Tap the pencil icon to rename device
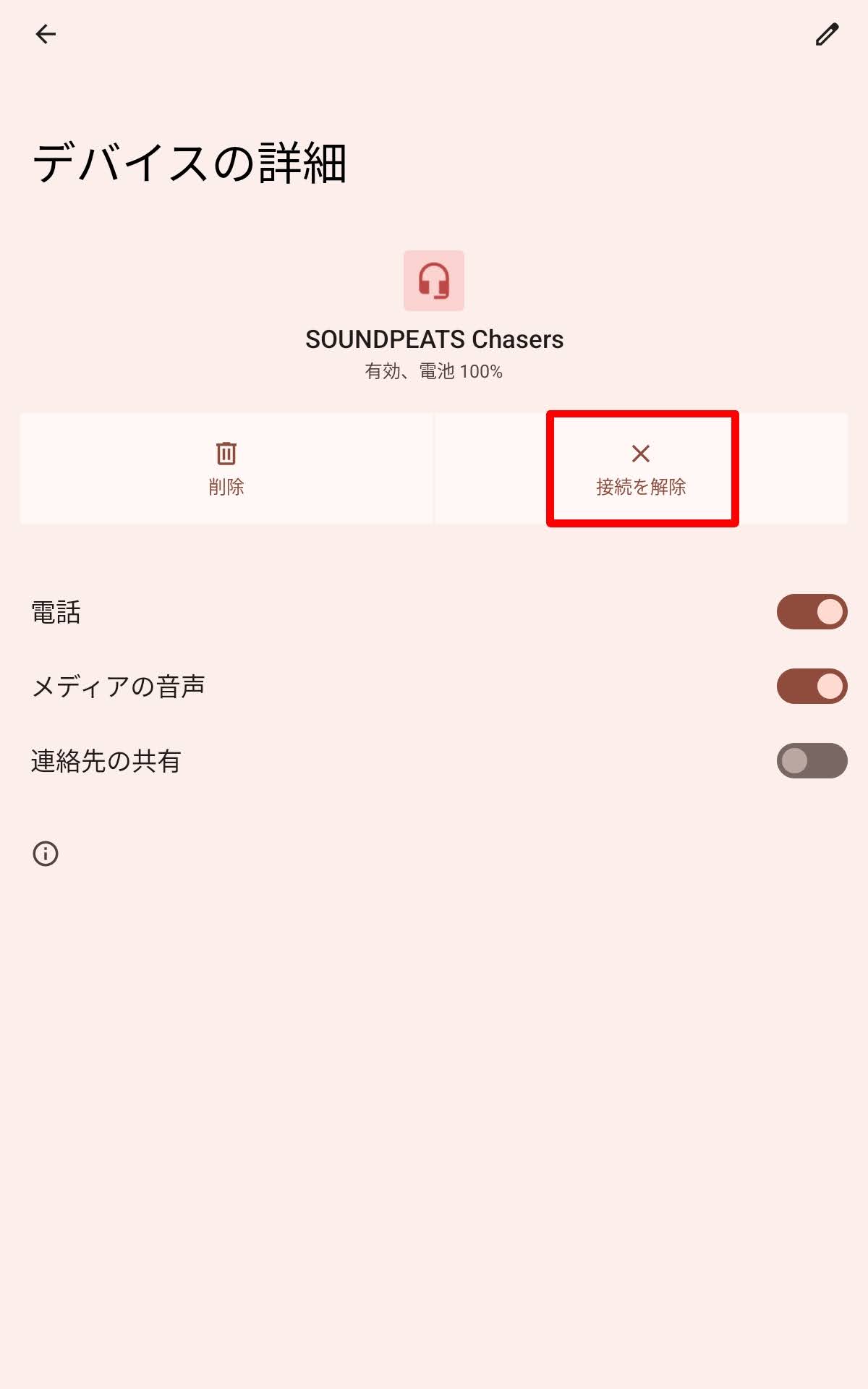 pos(827,34)
